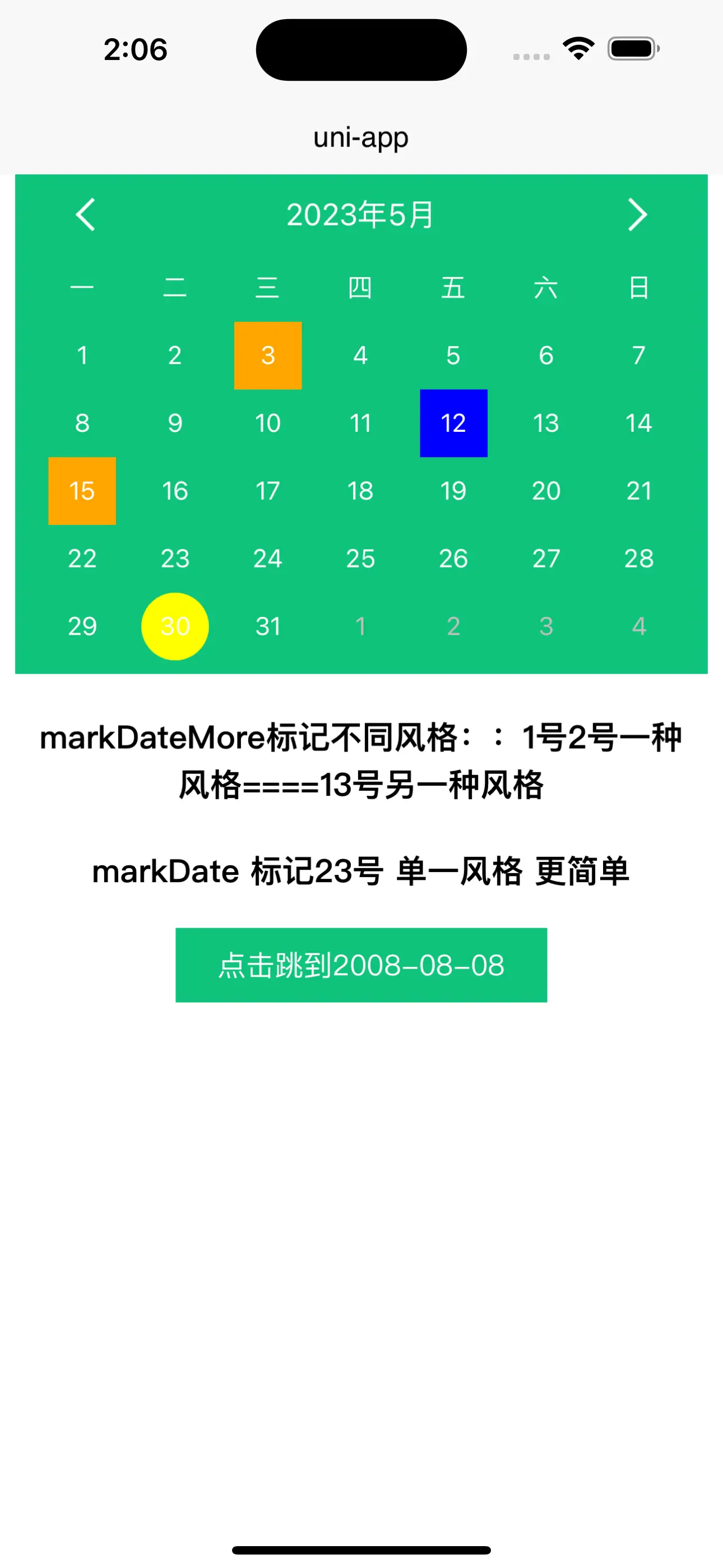Select the blue-highlighted date 12
The height and width of the screenshot is (1568, 723).
click(453, 423)
